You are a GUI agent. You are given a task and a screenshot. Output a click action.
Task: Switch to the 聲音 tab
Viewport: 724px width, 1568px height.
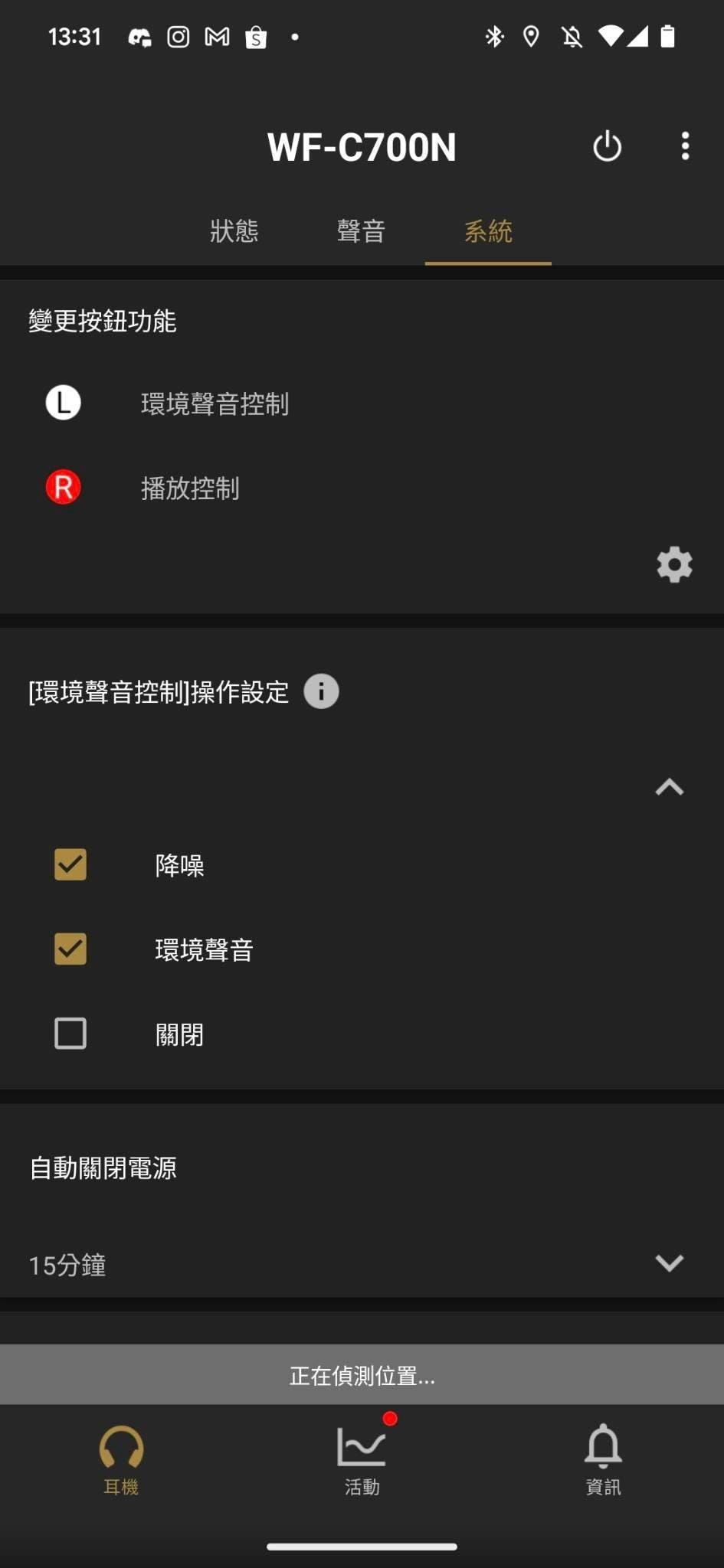point(361,231)
